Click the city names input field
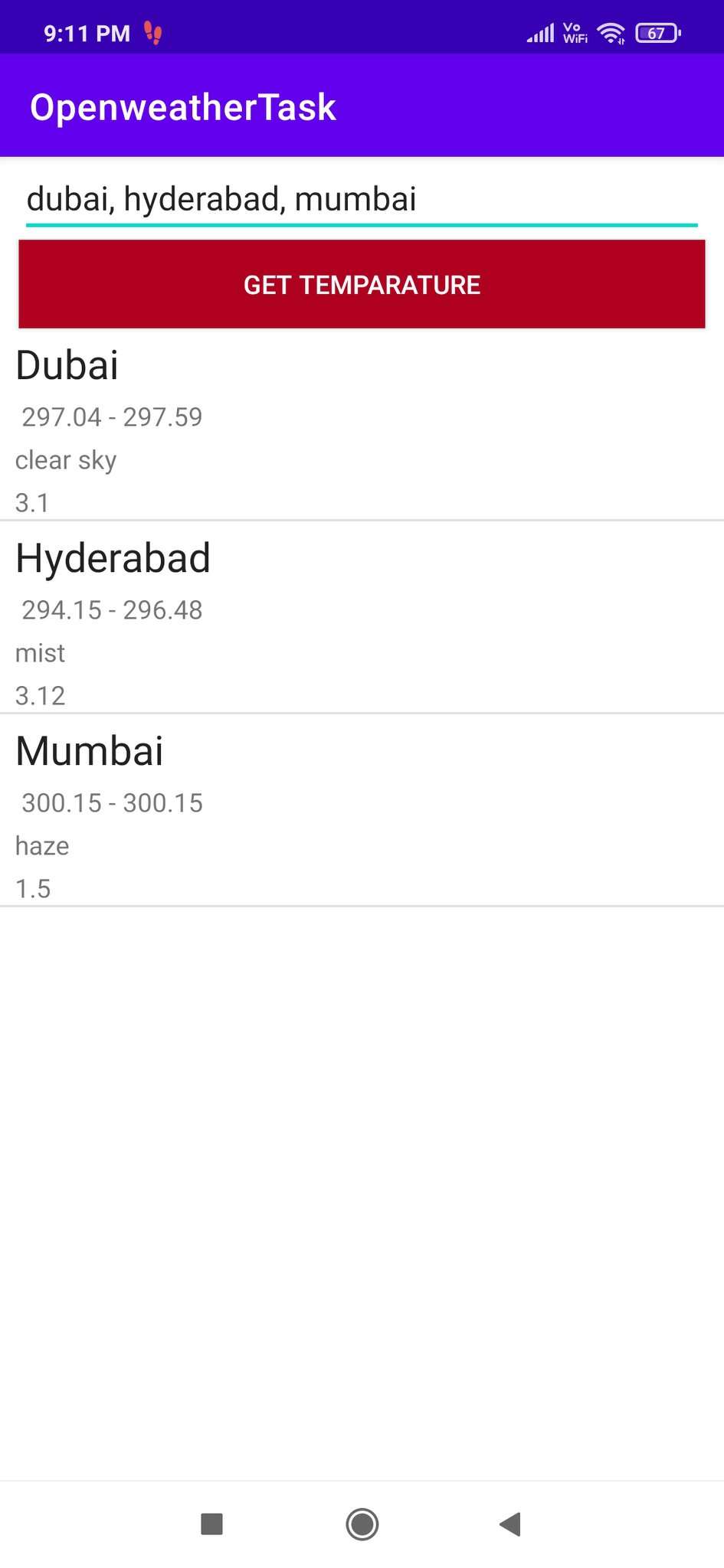 222,198
